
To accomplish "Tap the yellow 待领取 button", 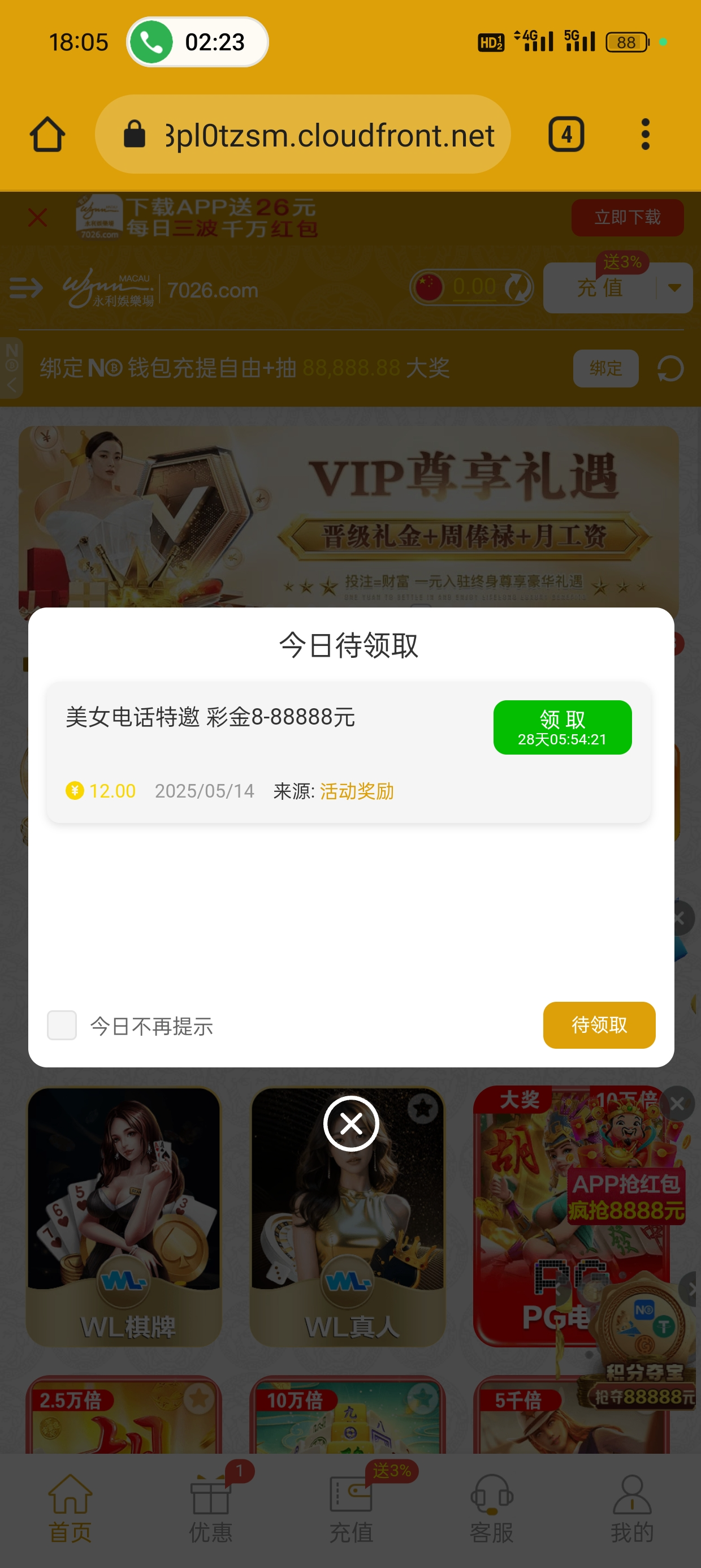I will pos(599,1025).
